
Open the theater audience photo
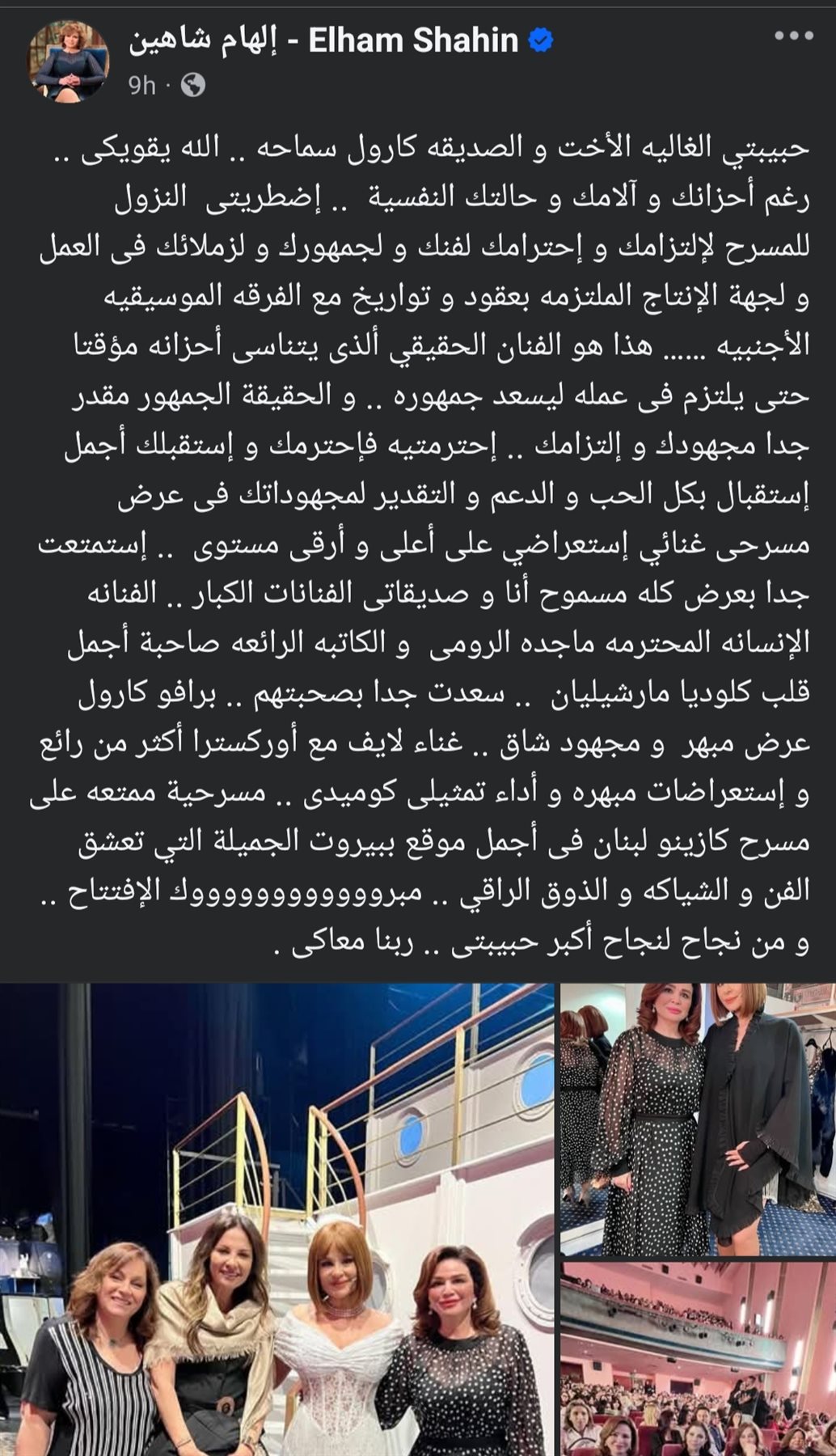tap(698, 1361)
